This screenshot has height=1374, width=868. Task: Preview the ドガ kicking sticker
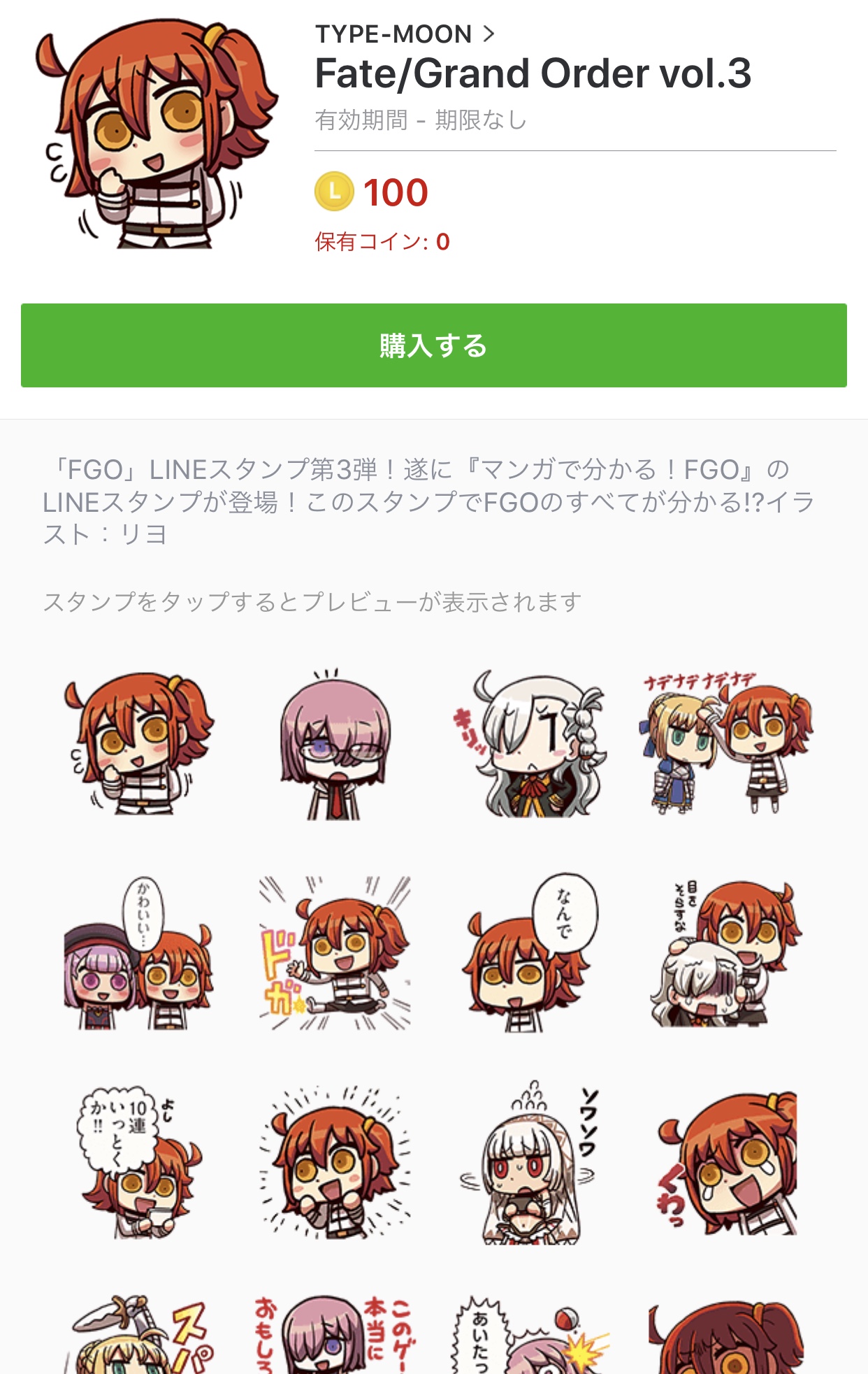[x=335, y=954]
